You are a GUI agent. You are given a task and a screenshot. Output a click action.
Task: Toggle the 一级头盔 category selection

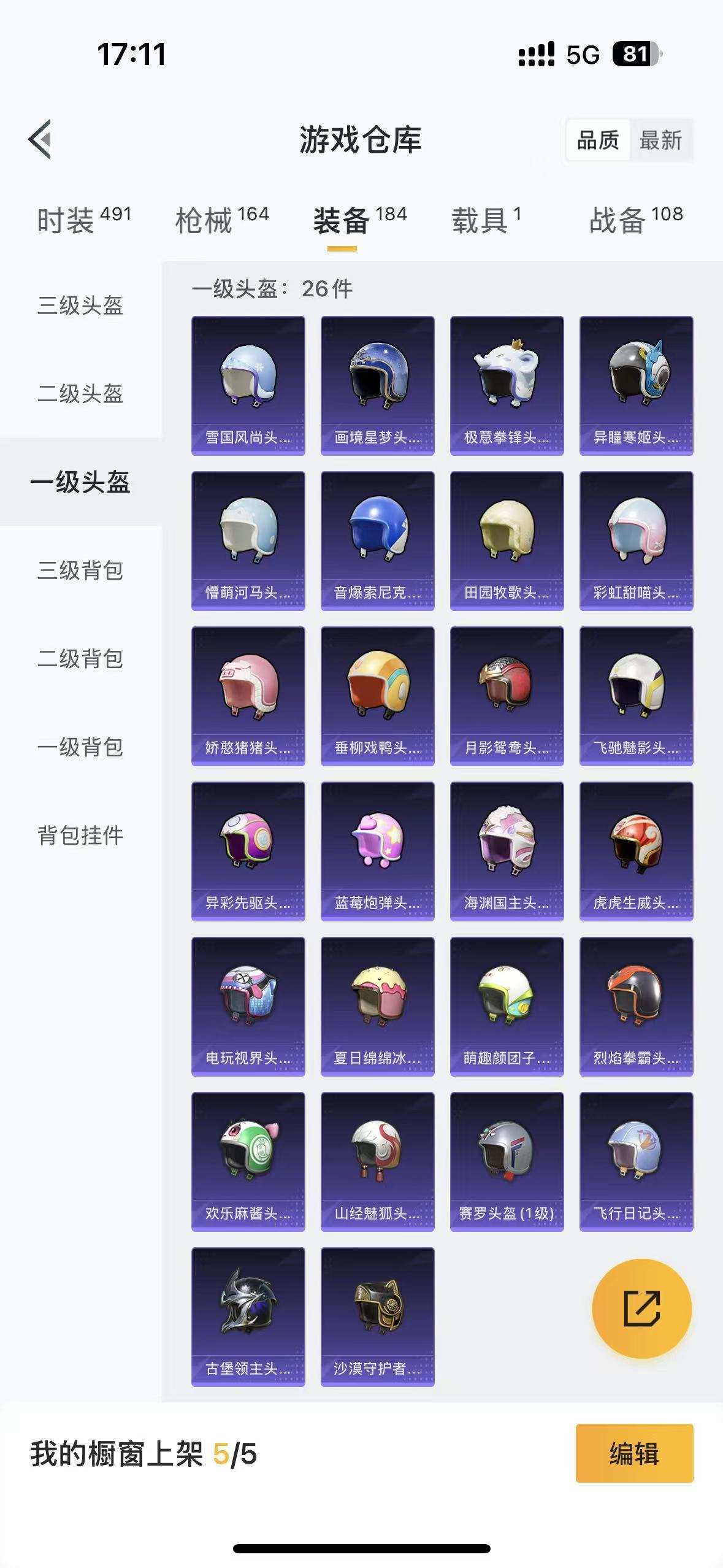pyautogui.click(x=80, y=484)
